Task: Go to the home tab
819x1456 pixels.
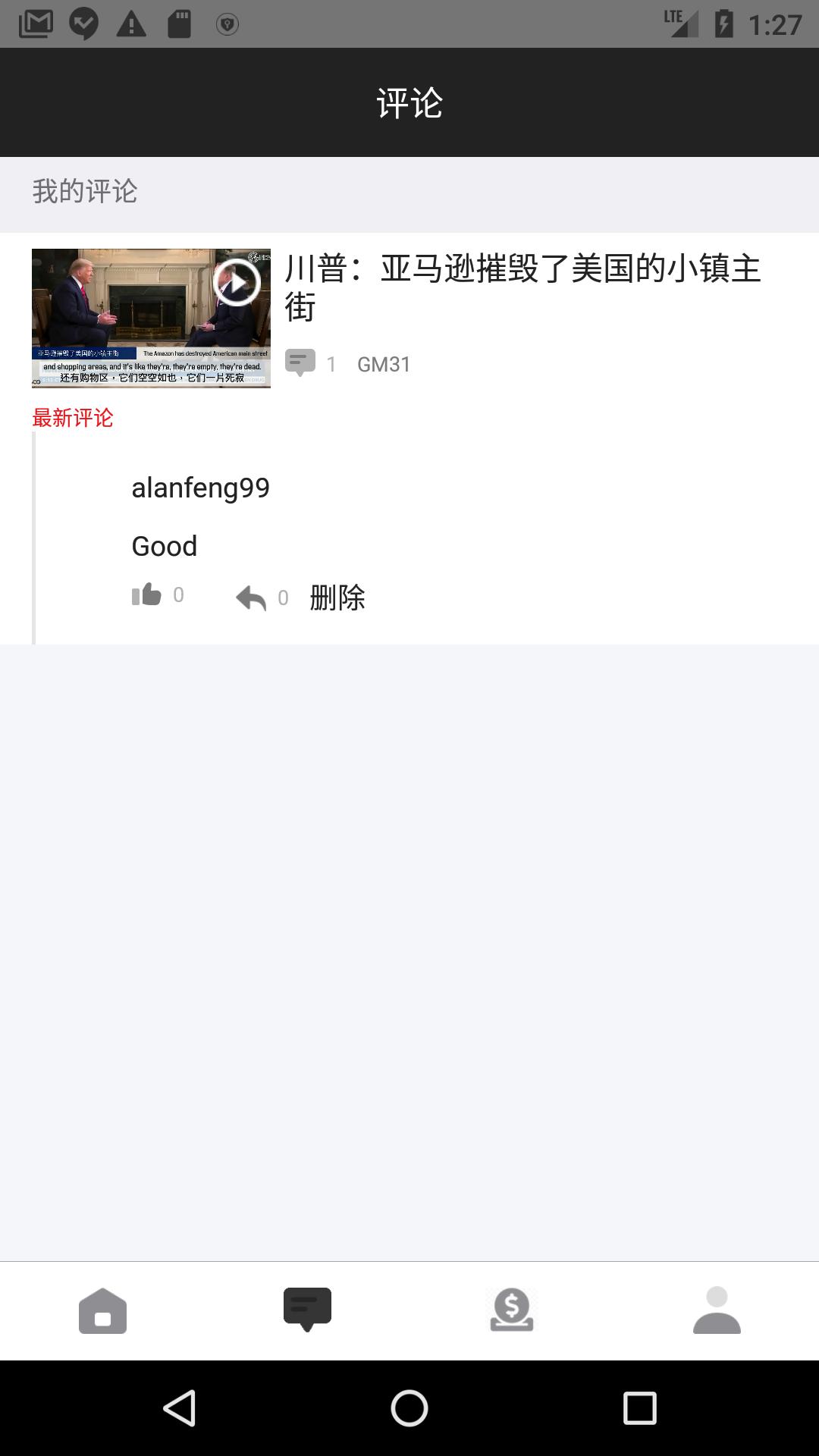Action: pyautogui.click(x=102, y=1310)
